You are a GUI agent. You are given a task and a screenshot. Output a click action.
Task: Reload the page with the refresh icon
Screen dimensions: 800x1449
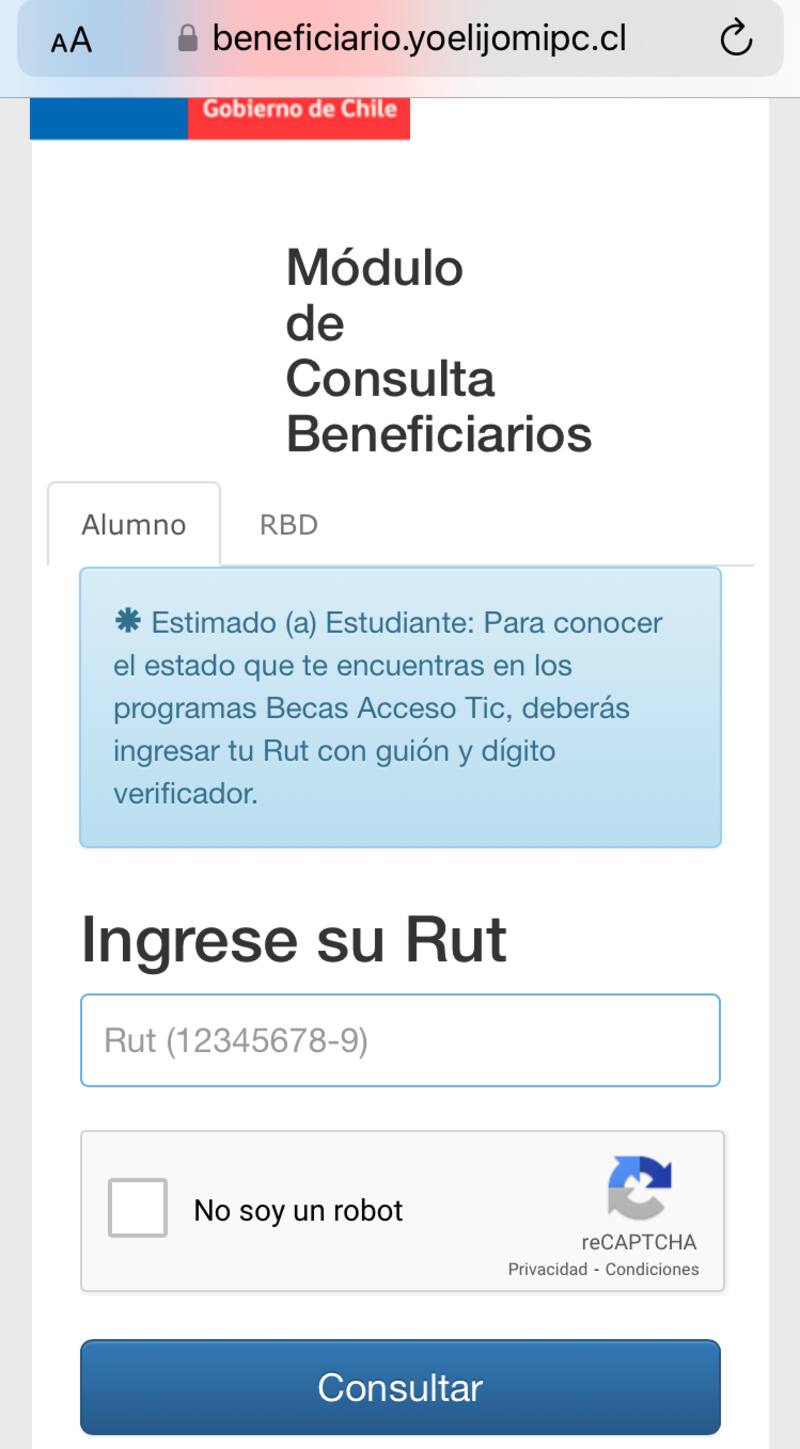pos(736,39)
